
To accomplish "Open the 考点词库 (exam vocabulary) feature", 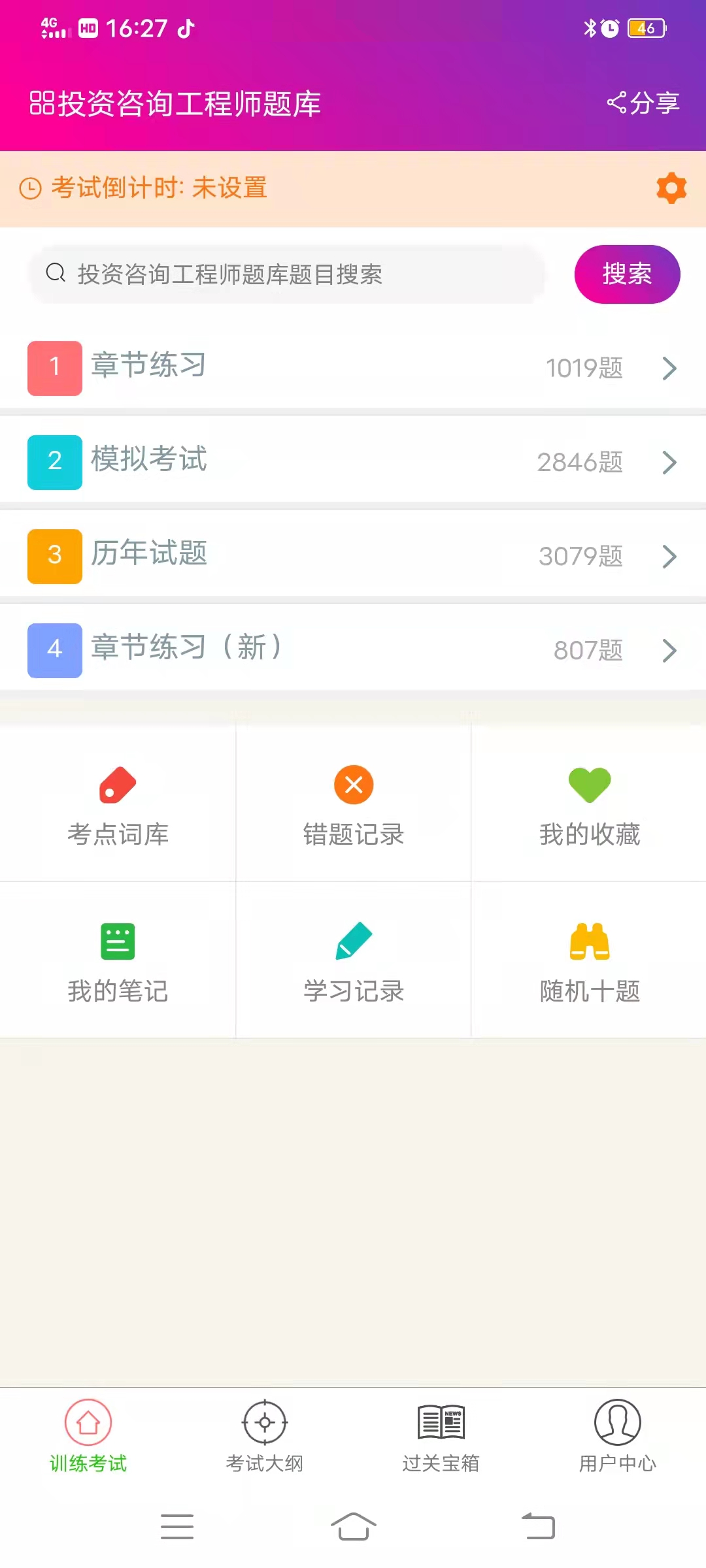I will click(x=117, y=805).
